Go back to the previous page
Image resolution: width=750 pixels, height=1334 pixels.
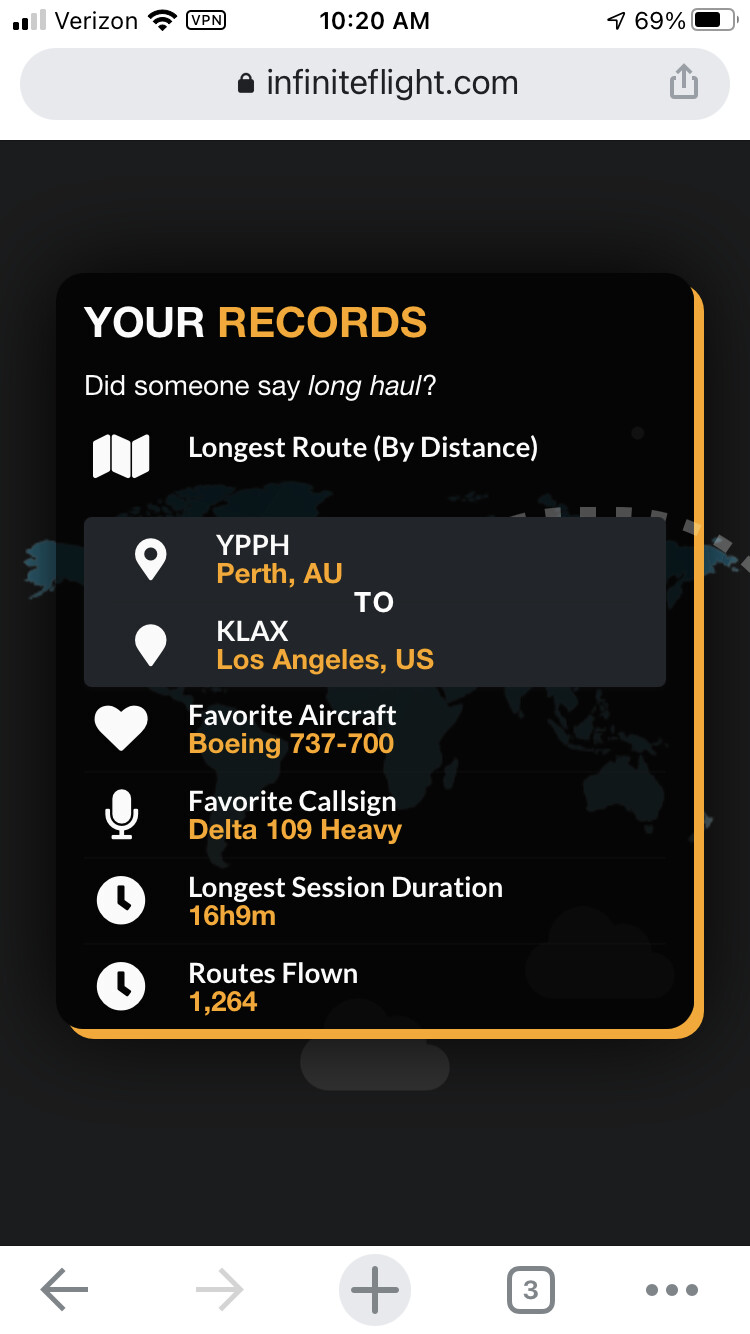click(64, 1290)
